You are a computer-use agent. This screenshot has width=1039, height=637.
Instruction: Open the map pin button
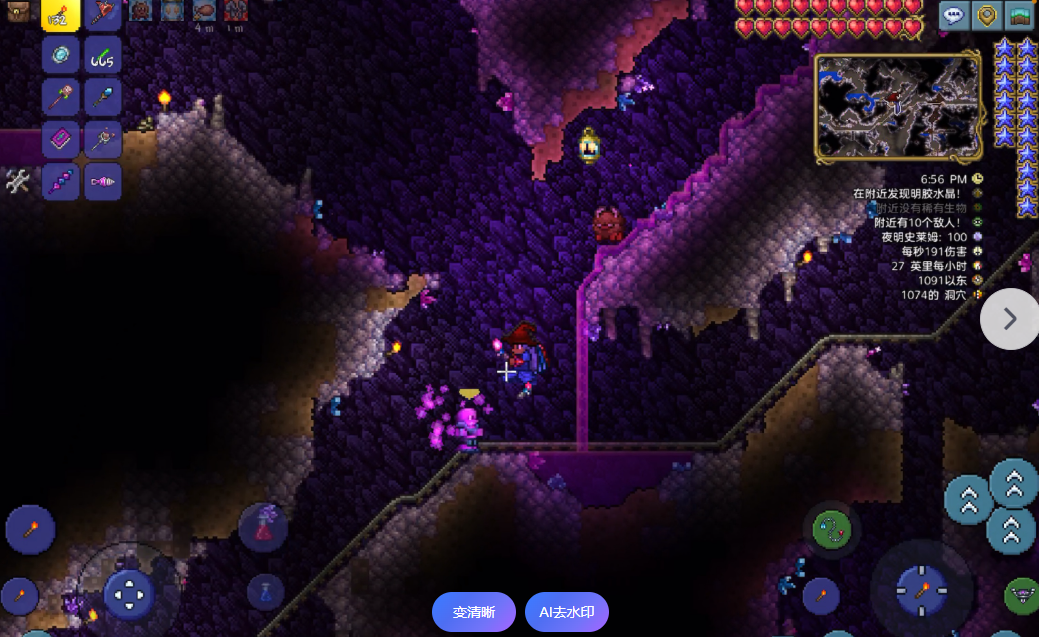987,15
